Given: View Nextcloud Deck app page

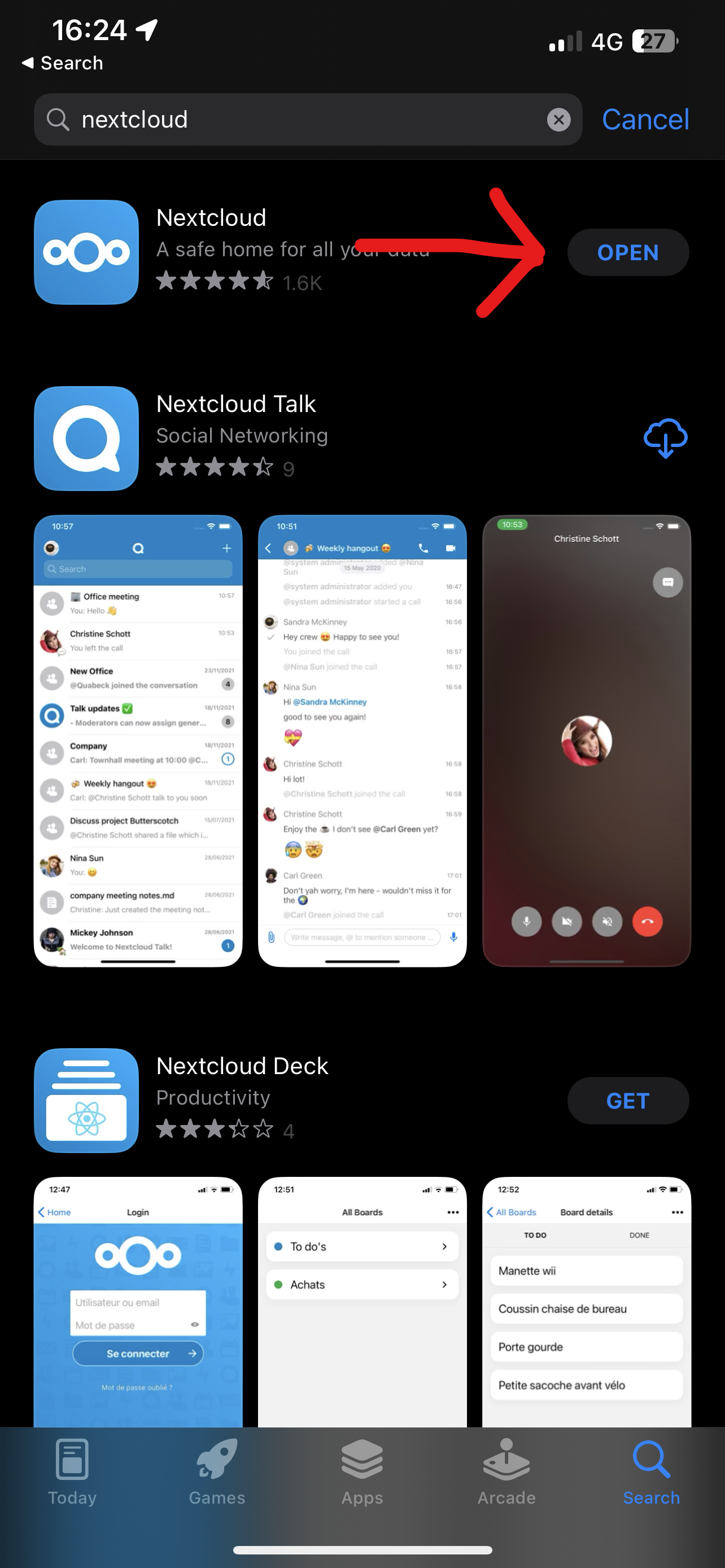Looking at the screenshot, I should (242, 1066).
